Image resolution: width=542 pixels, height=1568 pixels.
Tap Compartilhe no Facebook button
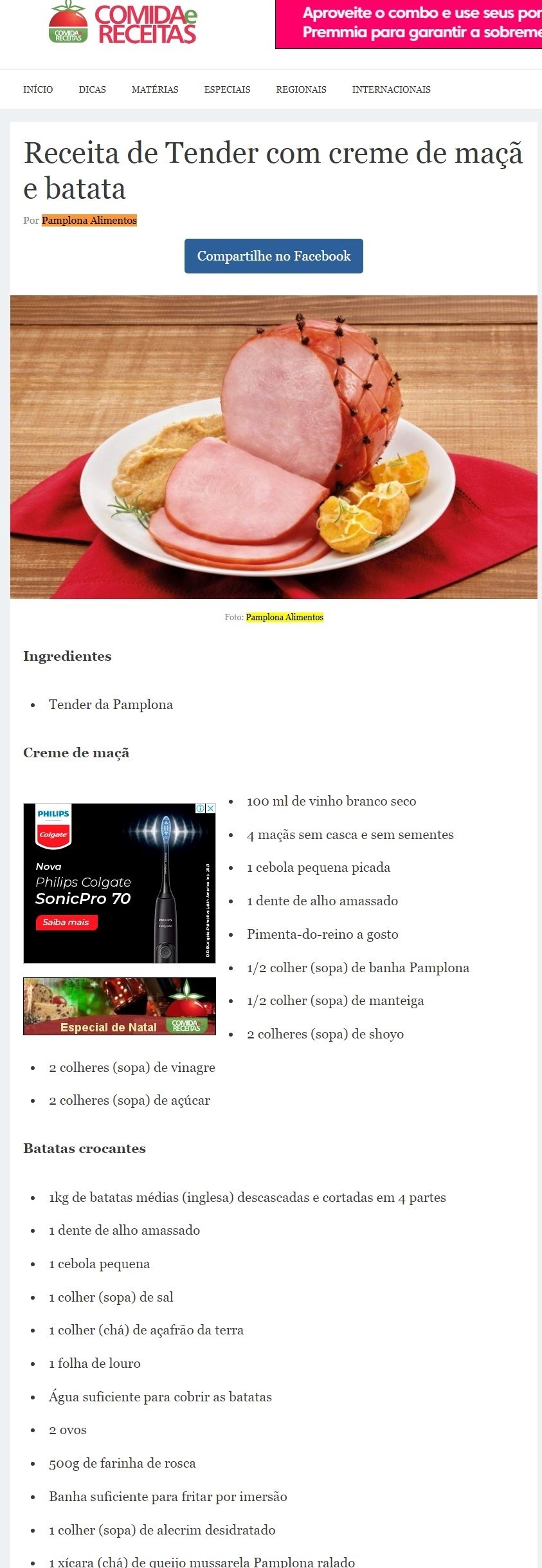coord(274,256)
